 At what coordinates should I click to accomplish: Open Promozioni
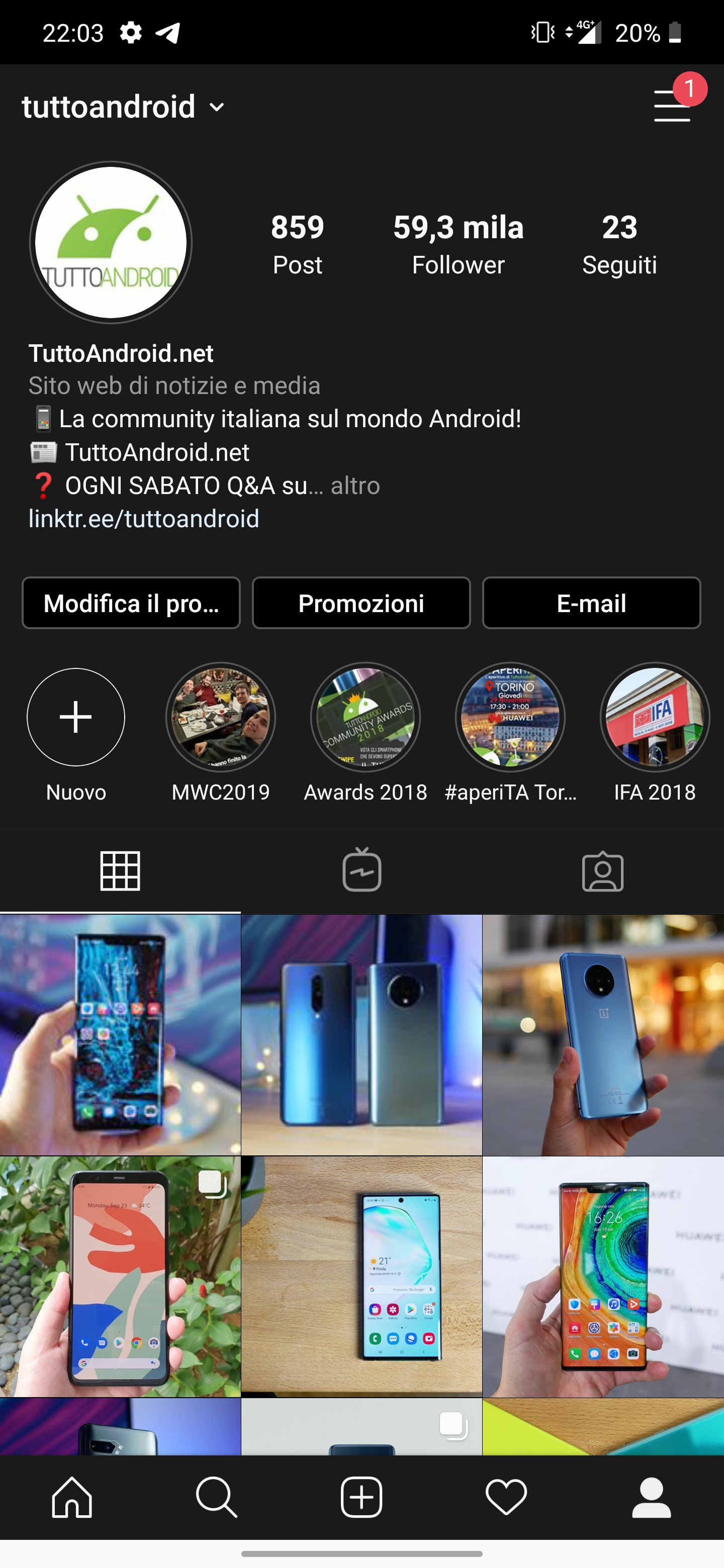(361, 603)
